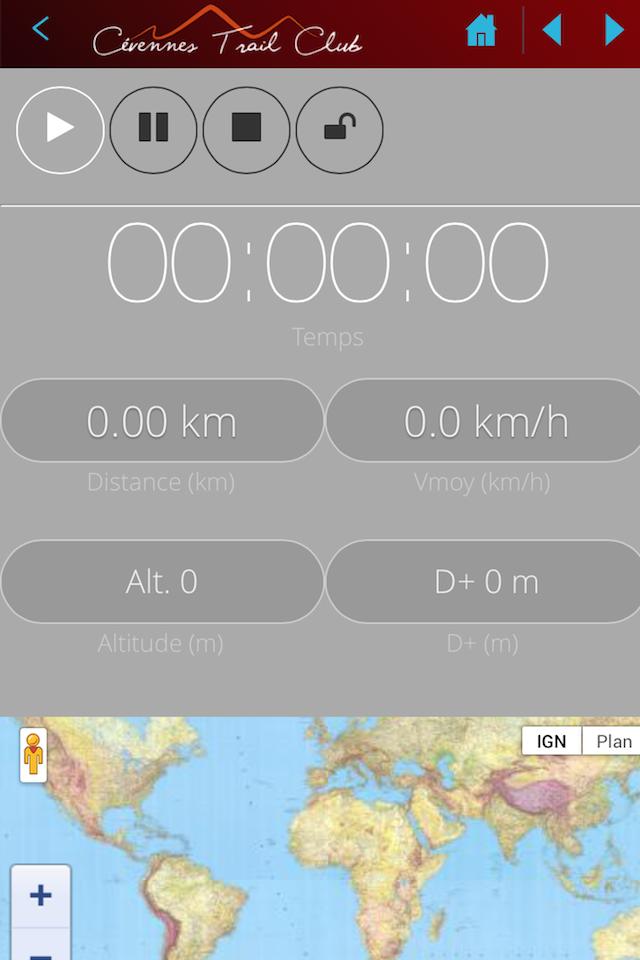Switch the map to IGN layer
This screenshot has height=960, width=640.
coord(551,741)
